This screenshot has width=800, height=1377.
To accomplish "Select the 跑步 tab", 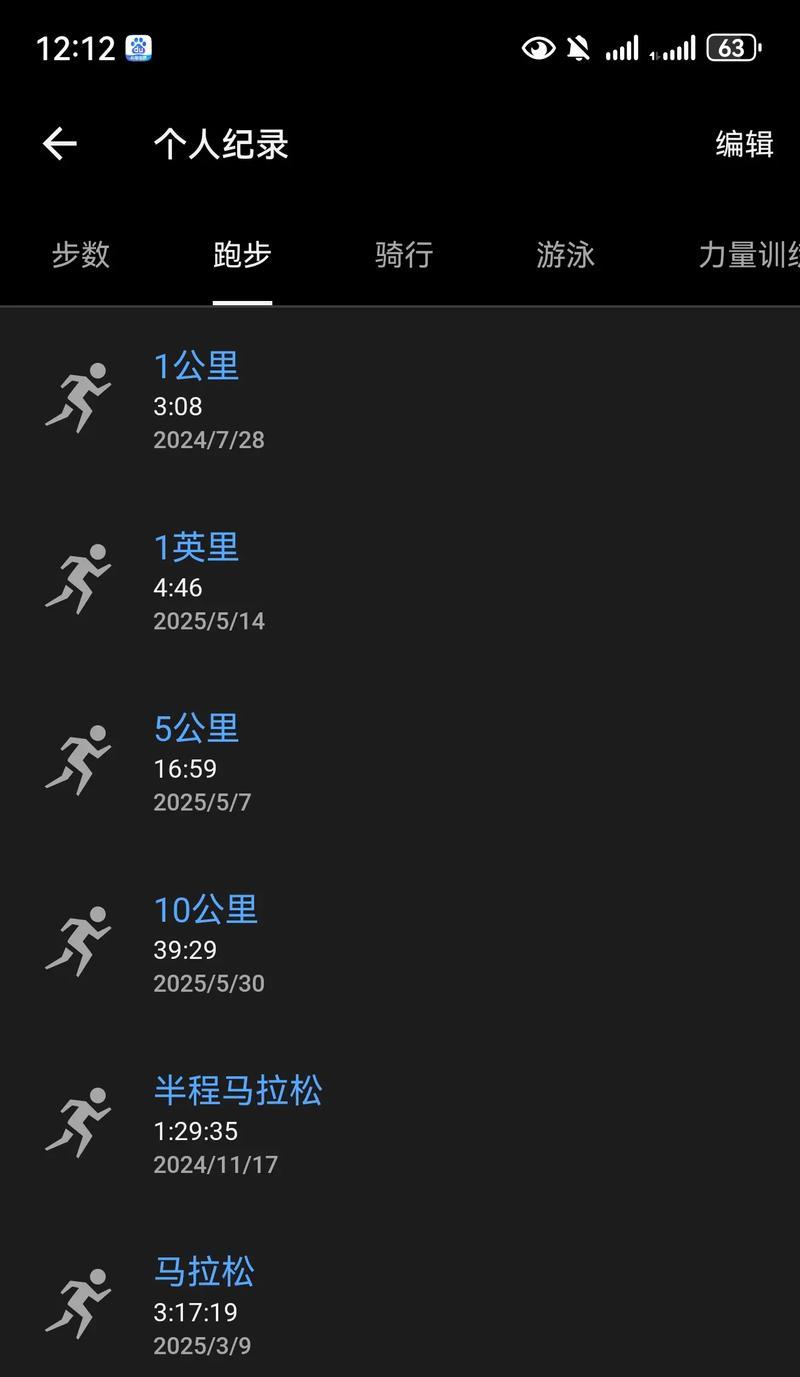I will click(242, 255).
